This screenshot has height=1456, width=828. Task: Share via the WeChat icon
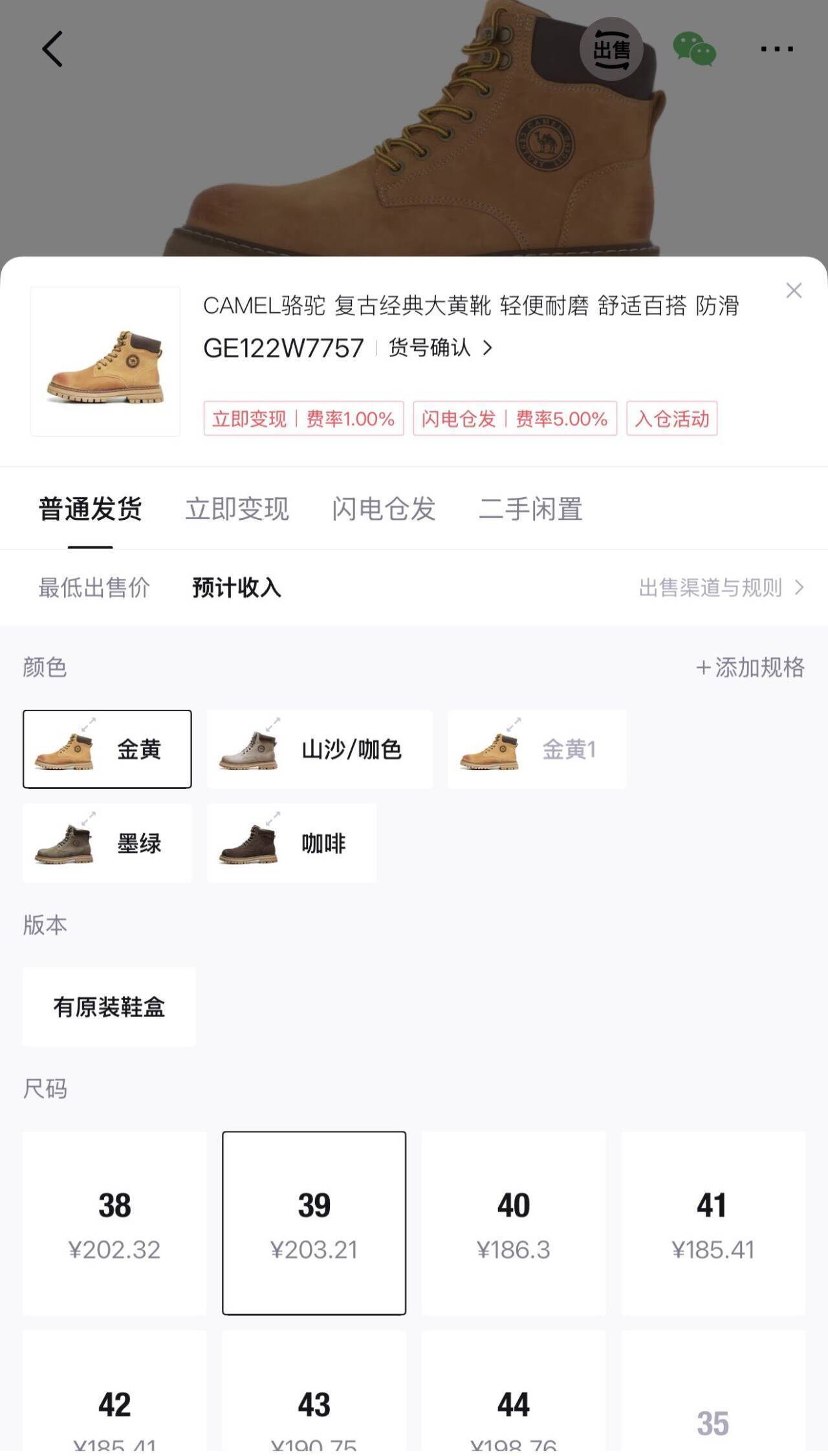(x=694, y=49)
